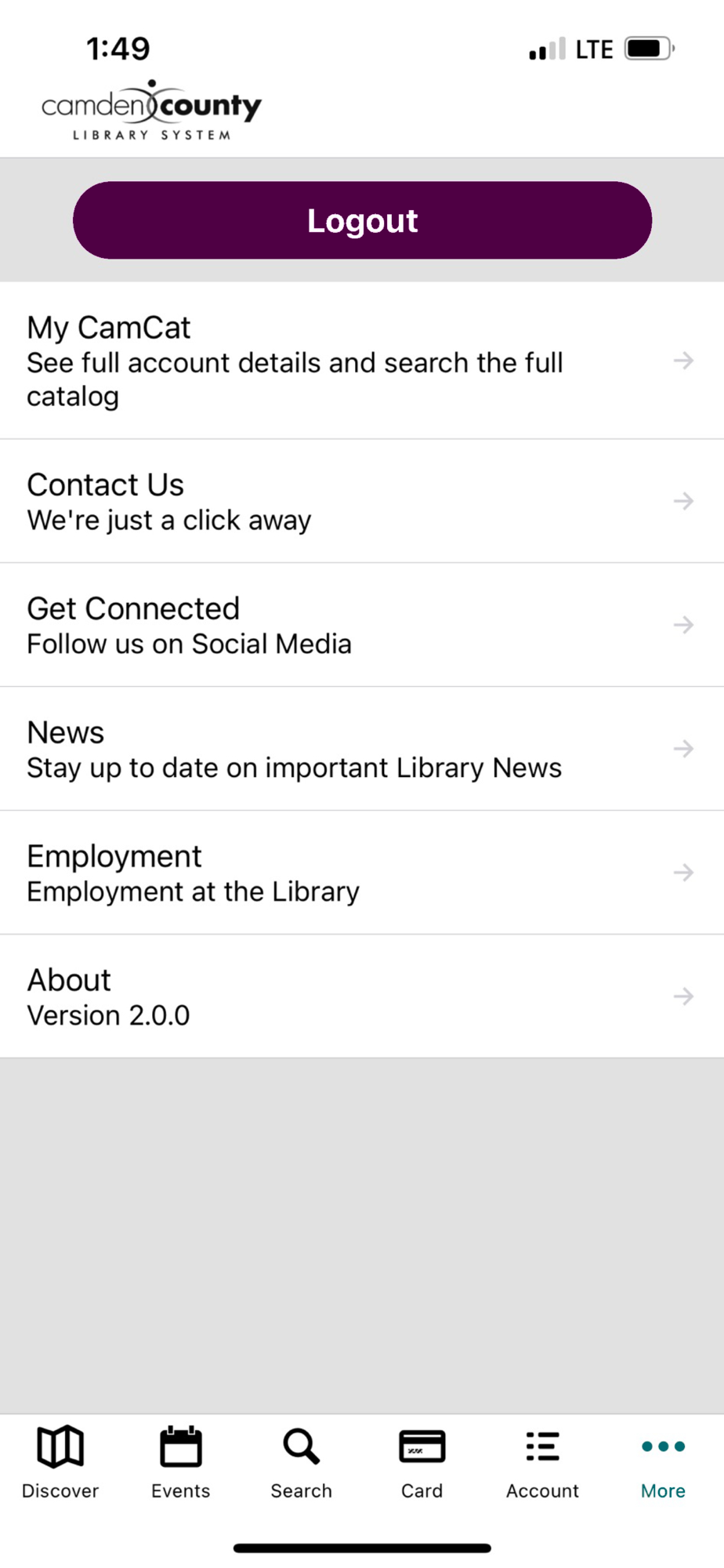Show the library Card tab
Image resolution: width=724 pixels, height=1568 pixels.
(x=422, y=1463)
